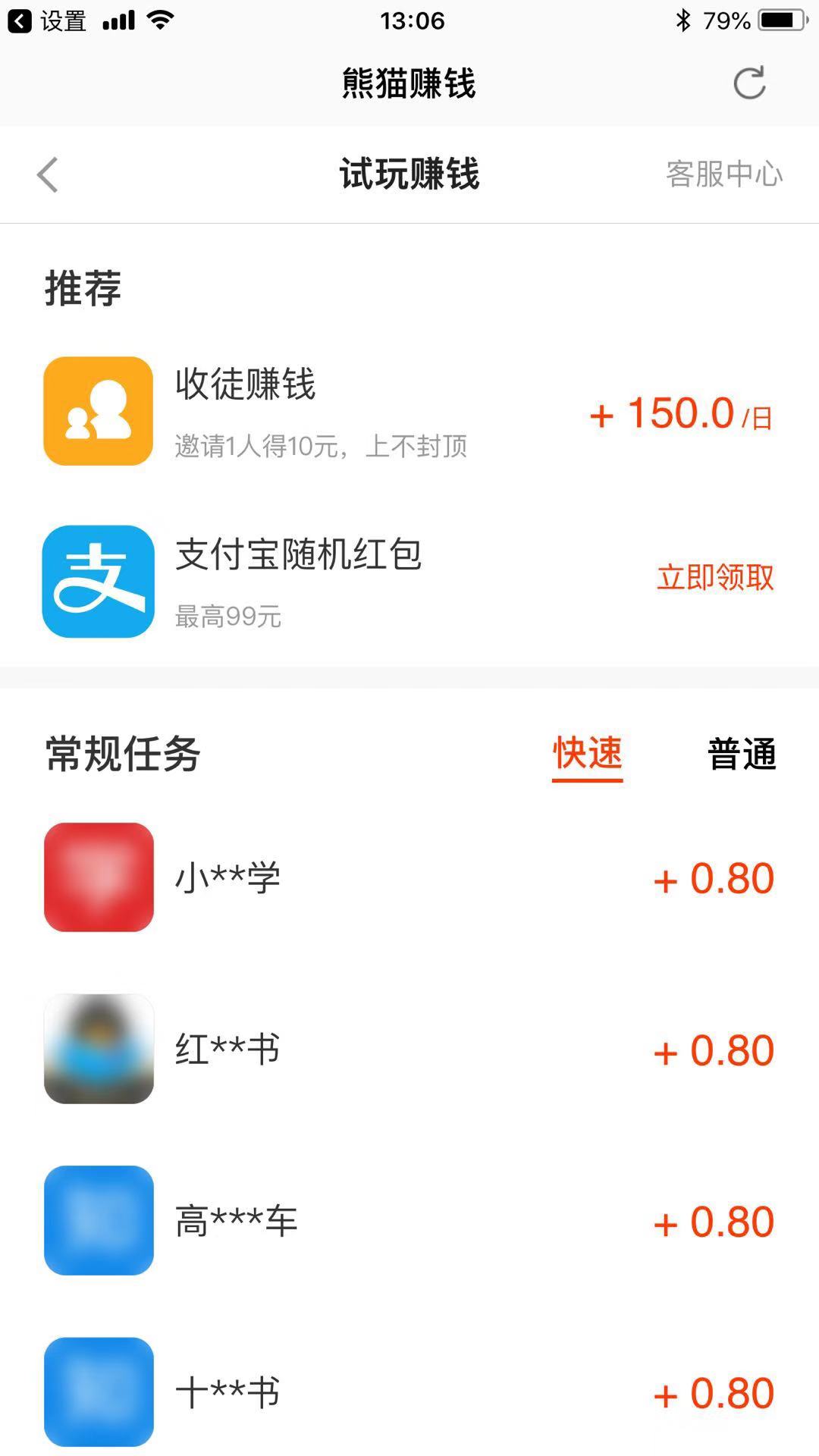Tap the 支付宝随机红包 task title
The image size is (819, 1456).
point(296,554)
